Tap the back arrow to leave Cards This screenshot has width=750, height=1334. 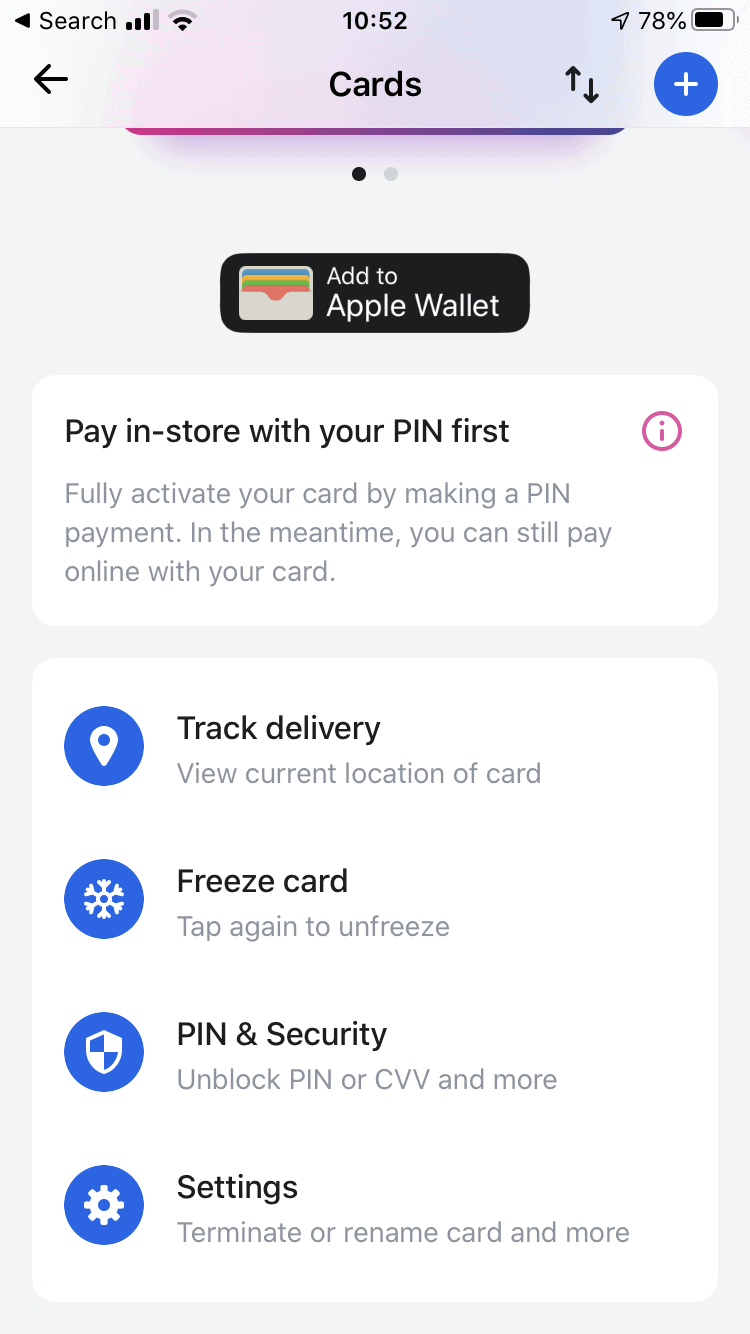50,79
